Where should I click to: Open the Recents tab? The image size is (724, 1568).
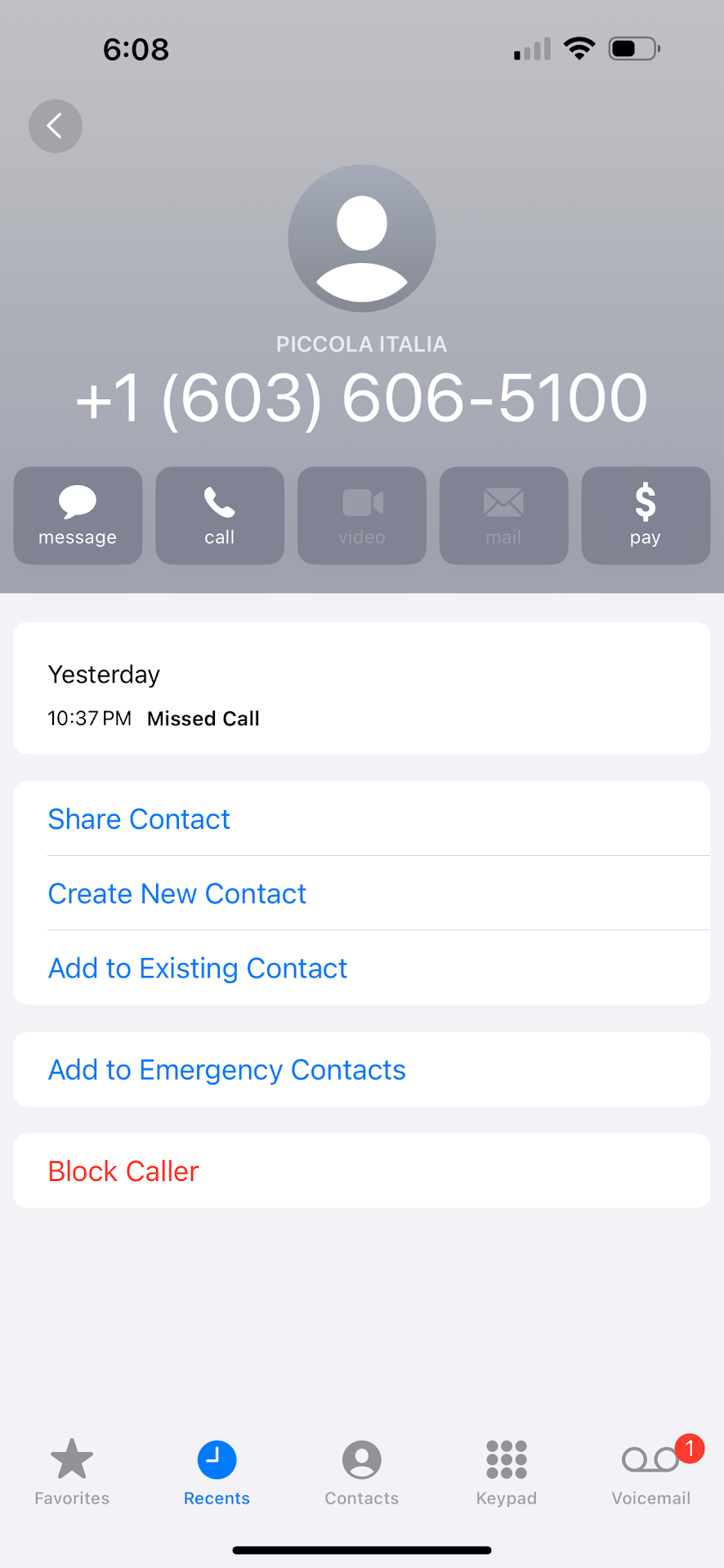tap(217, 1471)
